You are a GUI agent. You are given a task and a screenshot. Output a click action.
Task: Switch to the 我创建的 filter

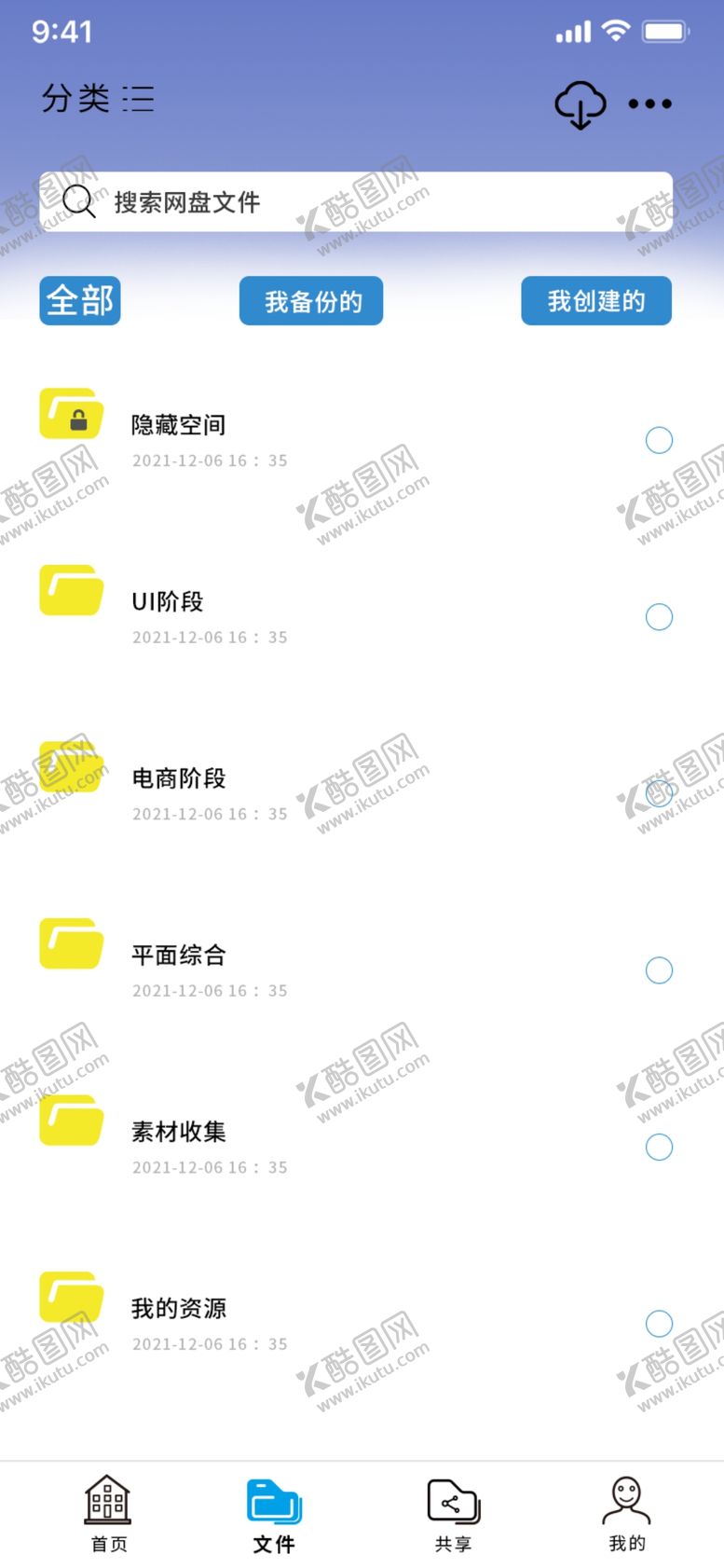point(595,301)
